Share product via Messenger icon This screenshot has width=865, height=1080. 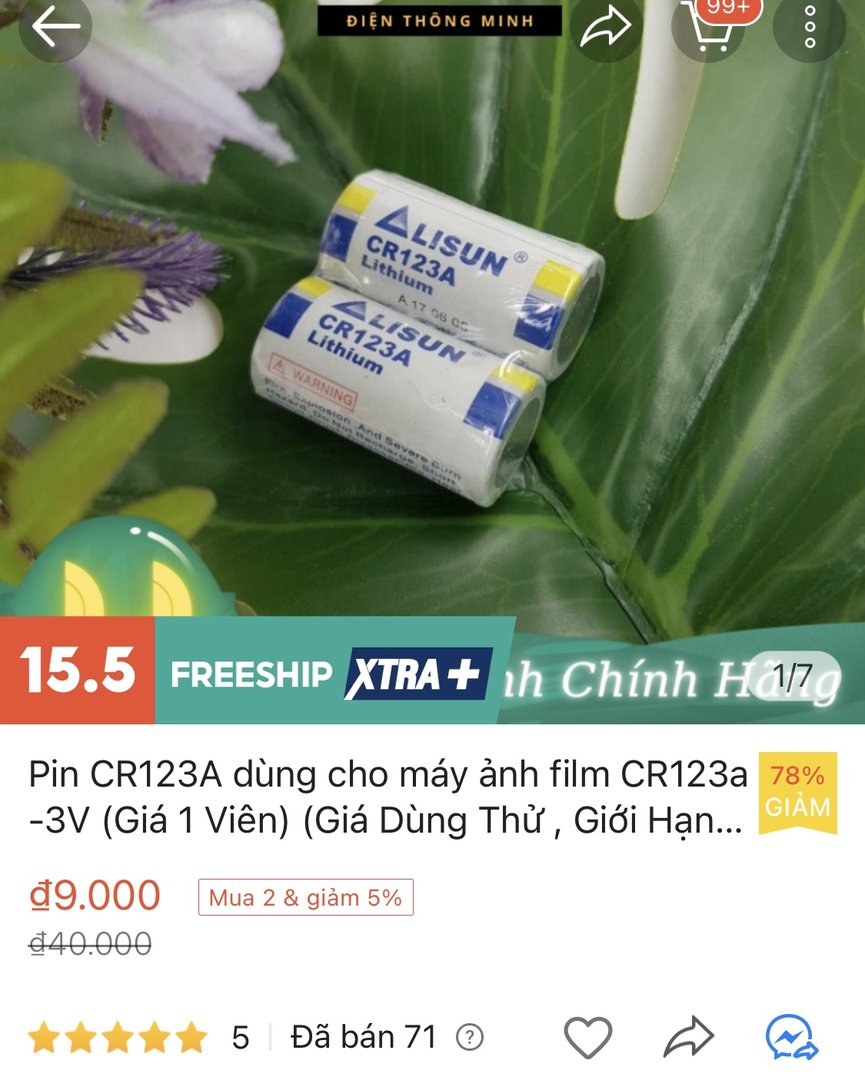point(792,1038)
